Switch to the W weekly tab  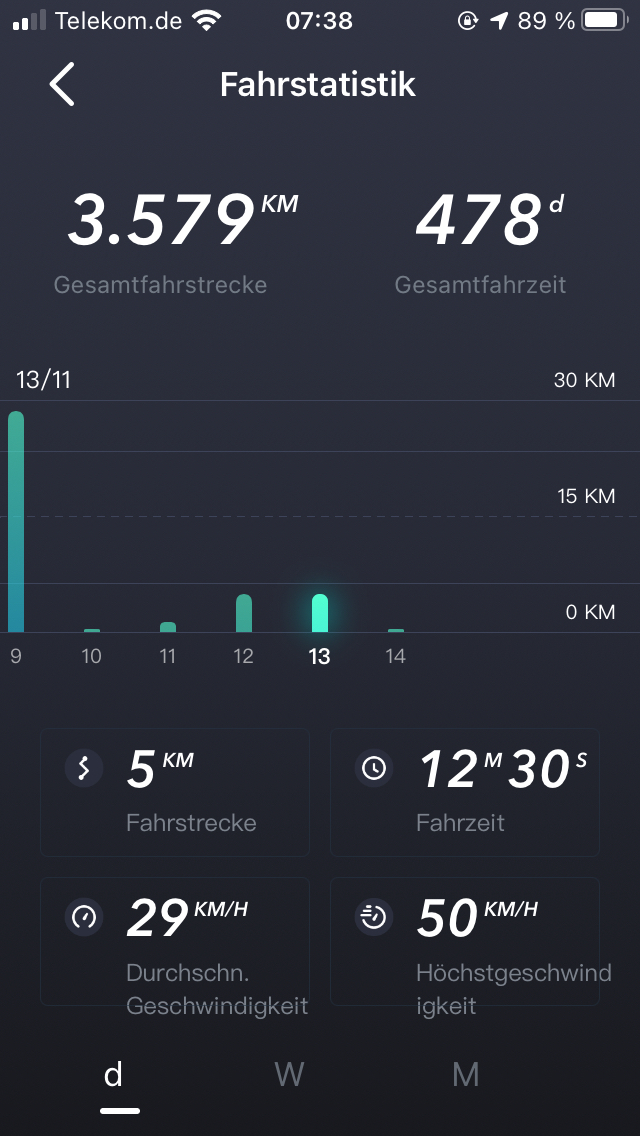click(x=289, y=1075)
